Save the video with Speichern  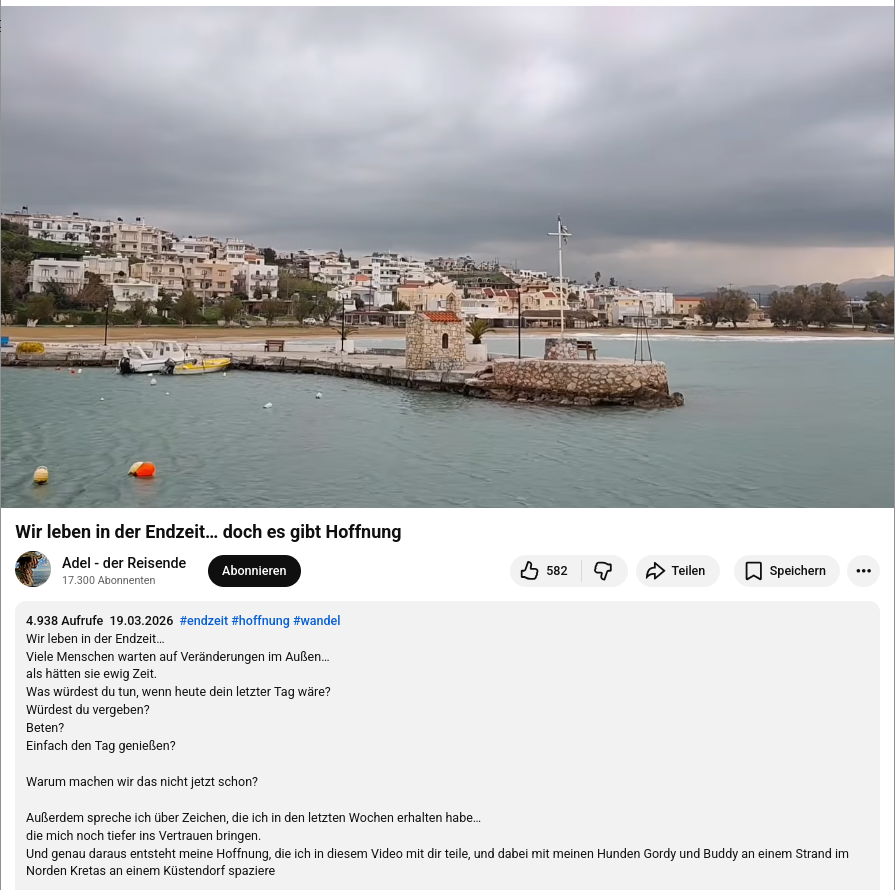786,571
